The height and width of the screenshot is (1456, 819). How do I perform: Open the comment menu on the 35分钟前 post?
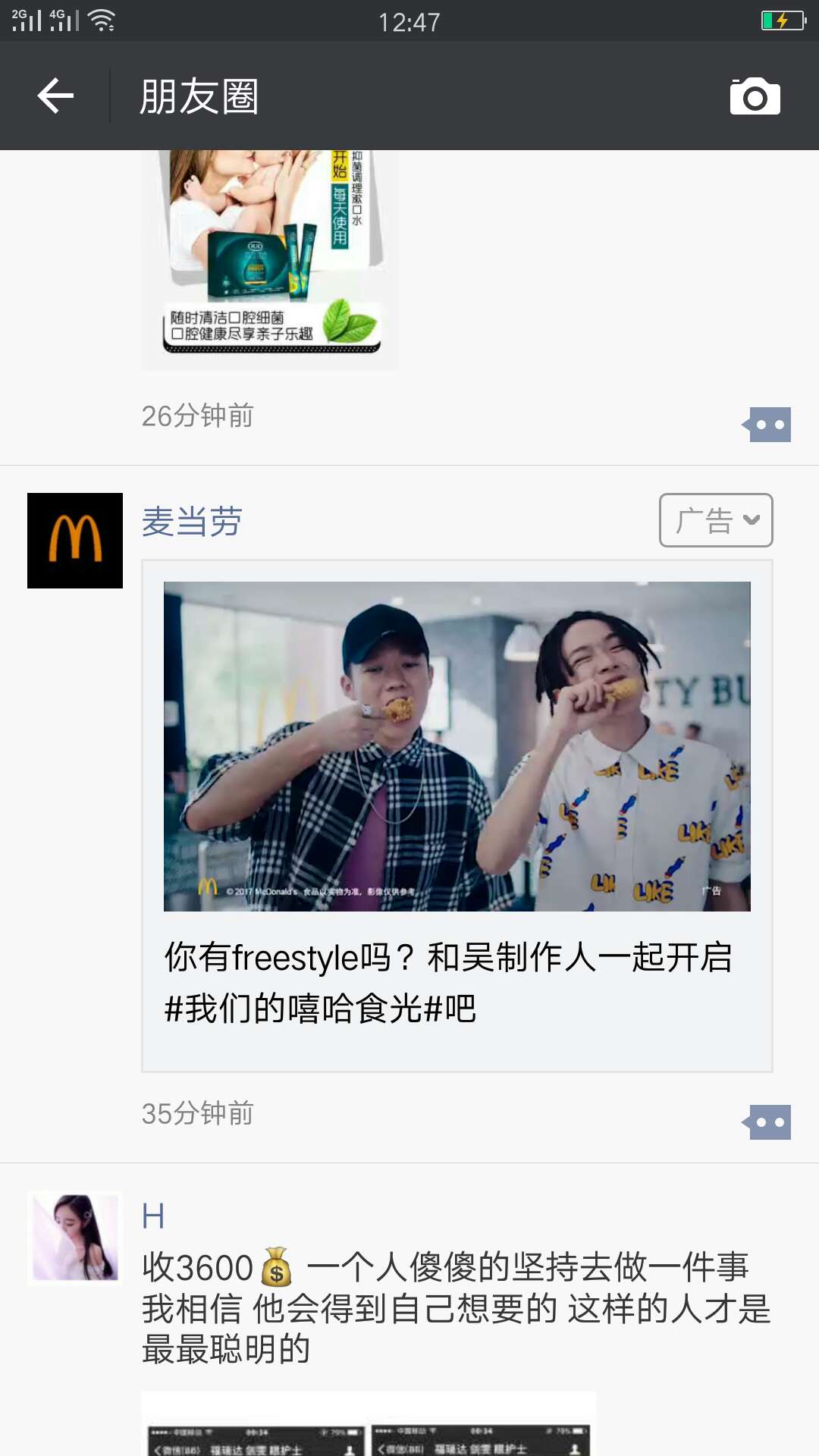[767, 1122]
